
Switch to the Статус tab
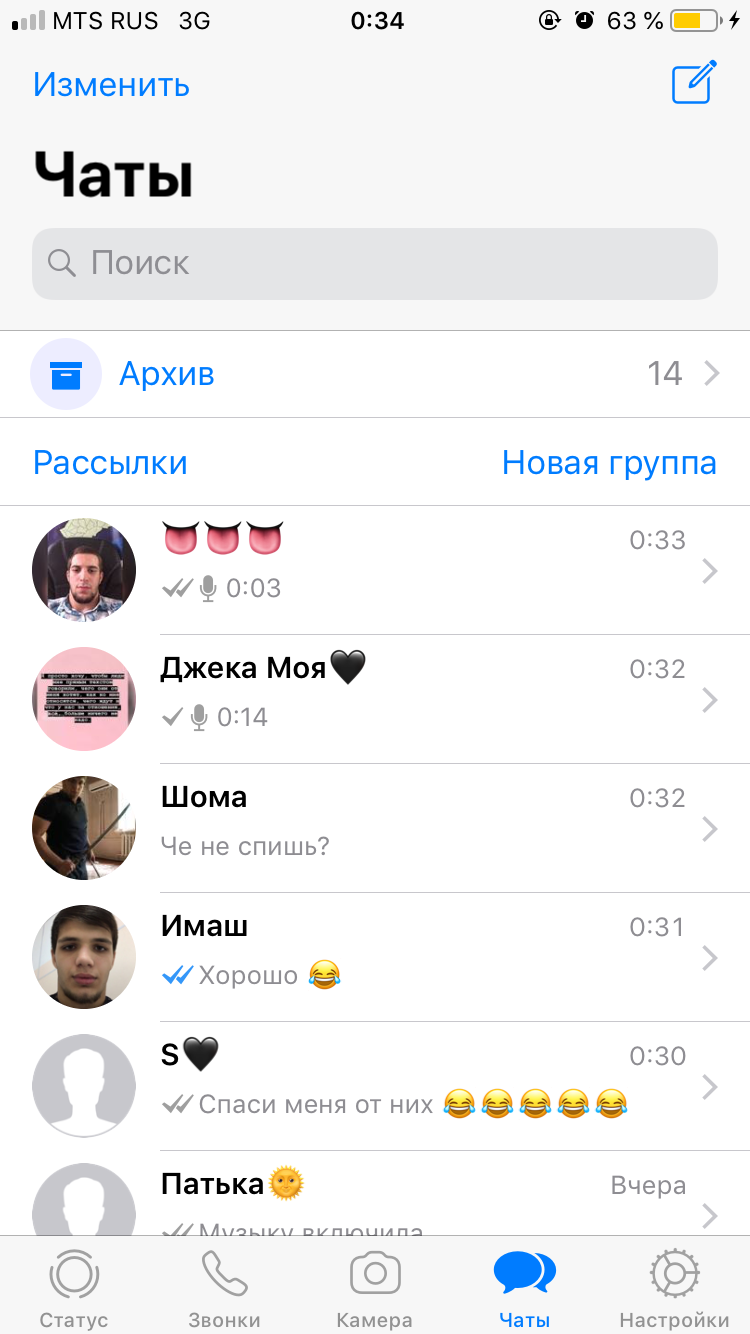[x=74, y=1288]
